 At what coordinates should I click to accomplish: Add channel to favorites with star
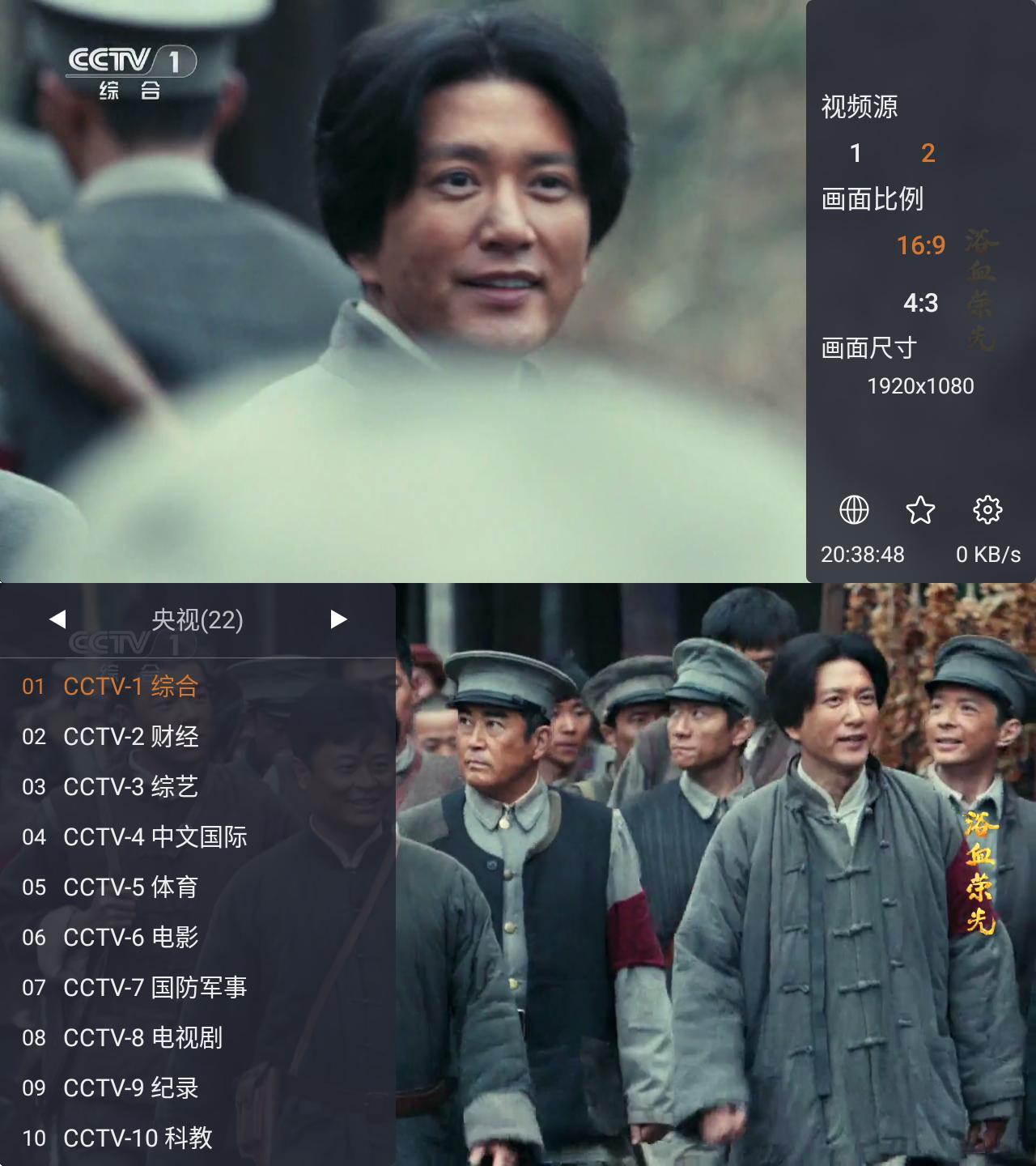[920, 510]
